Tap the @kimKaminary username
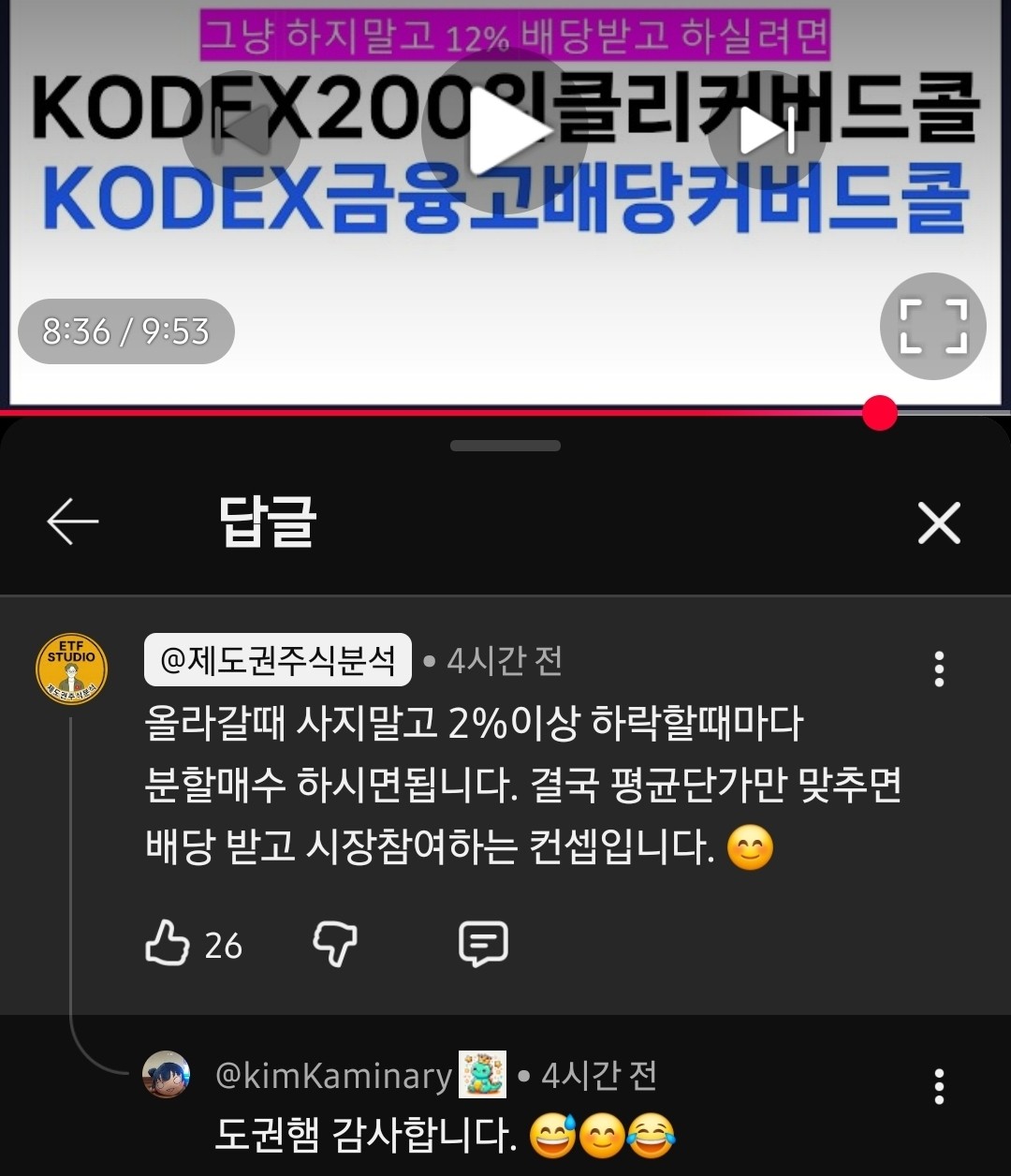The image size is (1011, 1176). coord(333,1076)
